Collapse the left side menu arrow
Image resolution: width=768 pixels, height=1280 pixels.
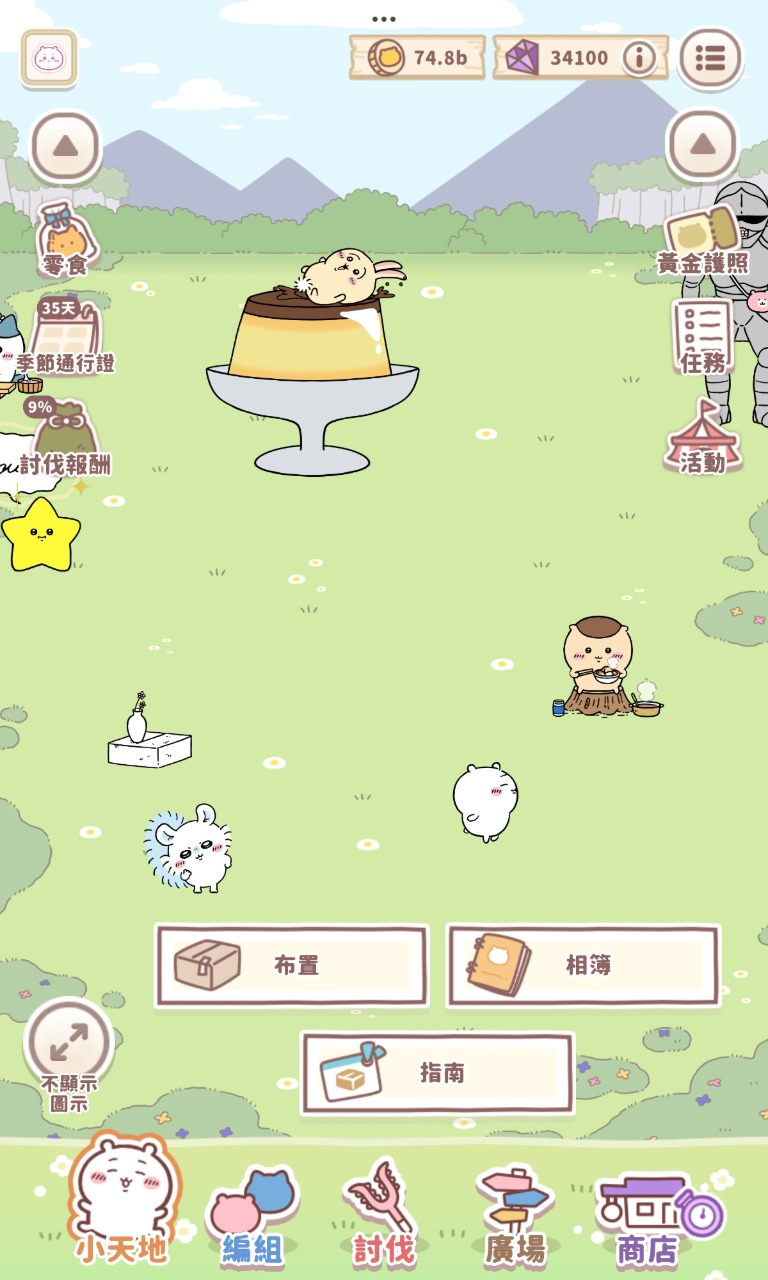[x=66, y=146]
